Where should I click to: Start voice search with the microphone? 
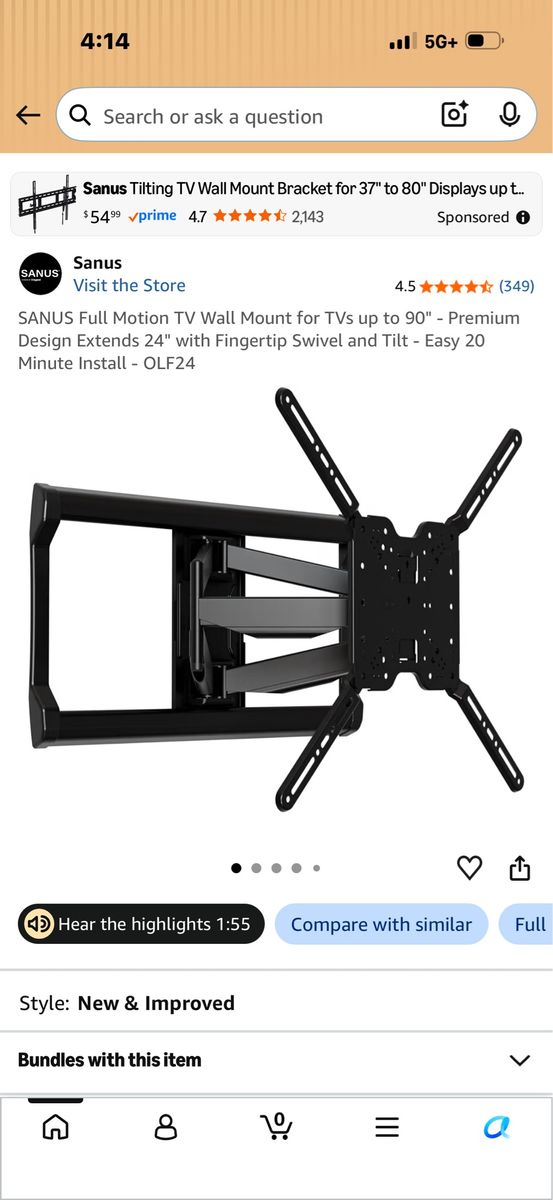[510, 116]
